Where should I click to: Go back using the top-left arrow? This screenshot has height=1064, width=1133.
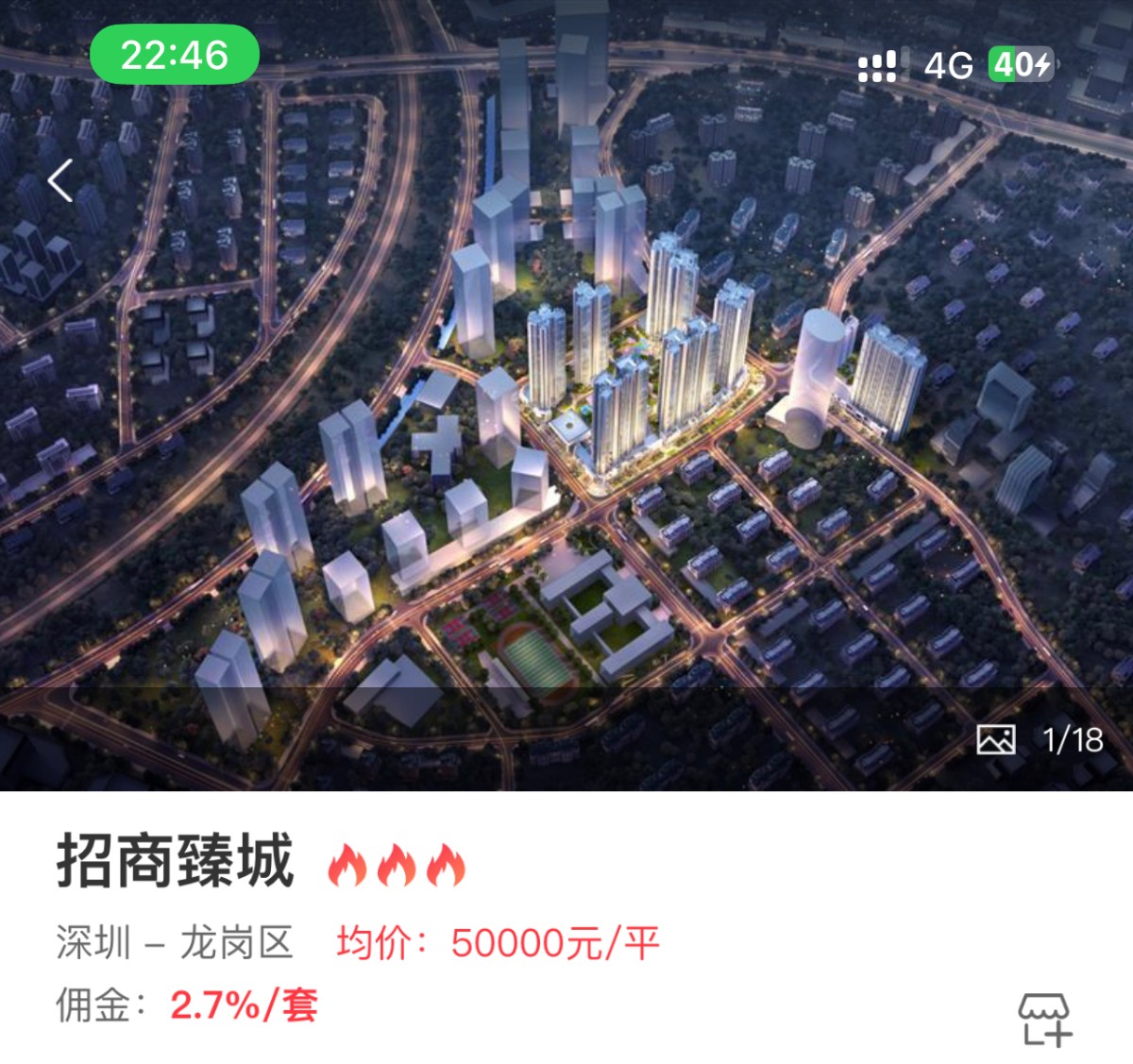click(x=61, y=180)
